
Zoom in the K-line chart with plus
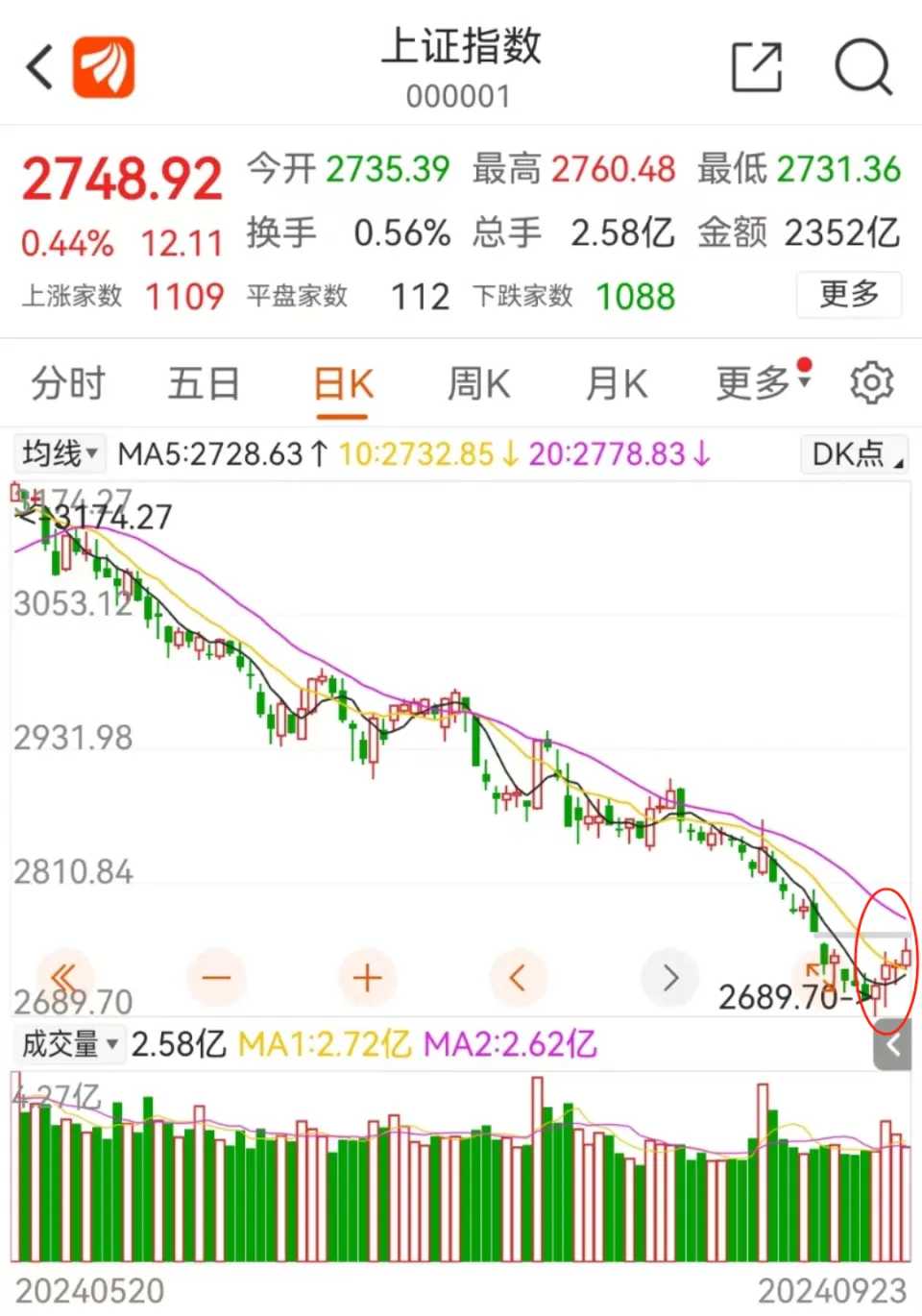point(367,978)
